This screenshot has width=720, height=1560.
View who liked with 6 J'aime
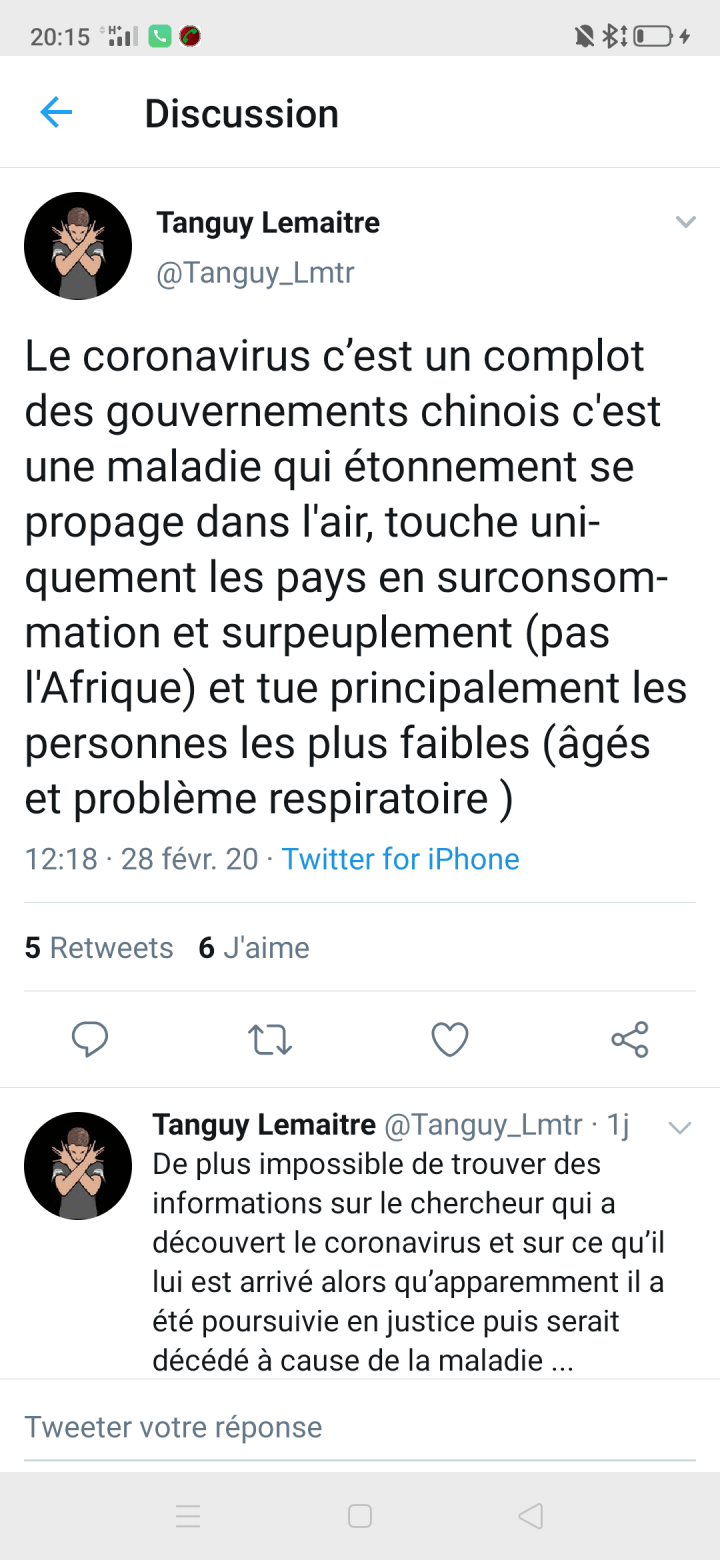tap(254, 948)
